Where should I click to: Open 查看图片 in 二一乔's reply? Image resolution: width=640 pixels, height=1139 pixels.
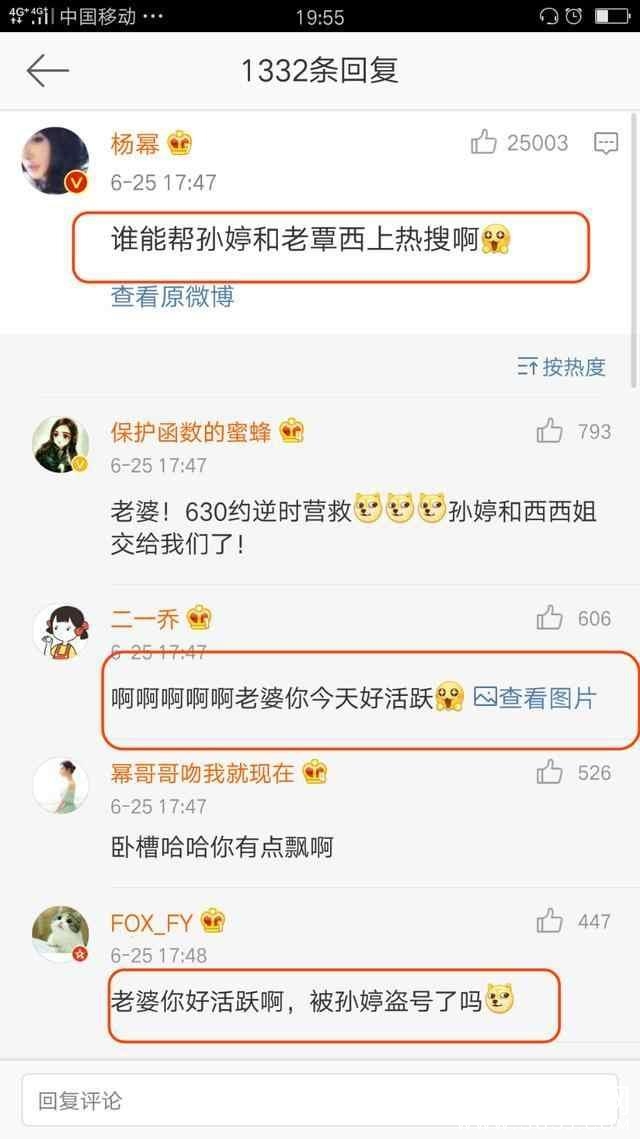(x=535, y=698)
